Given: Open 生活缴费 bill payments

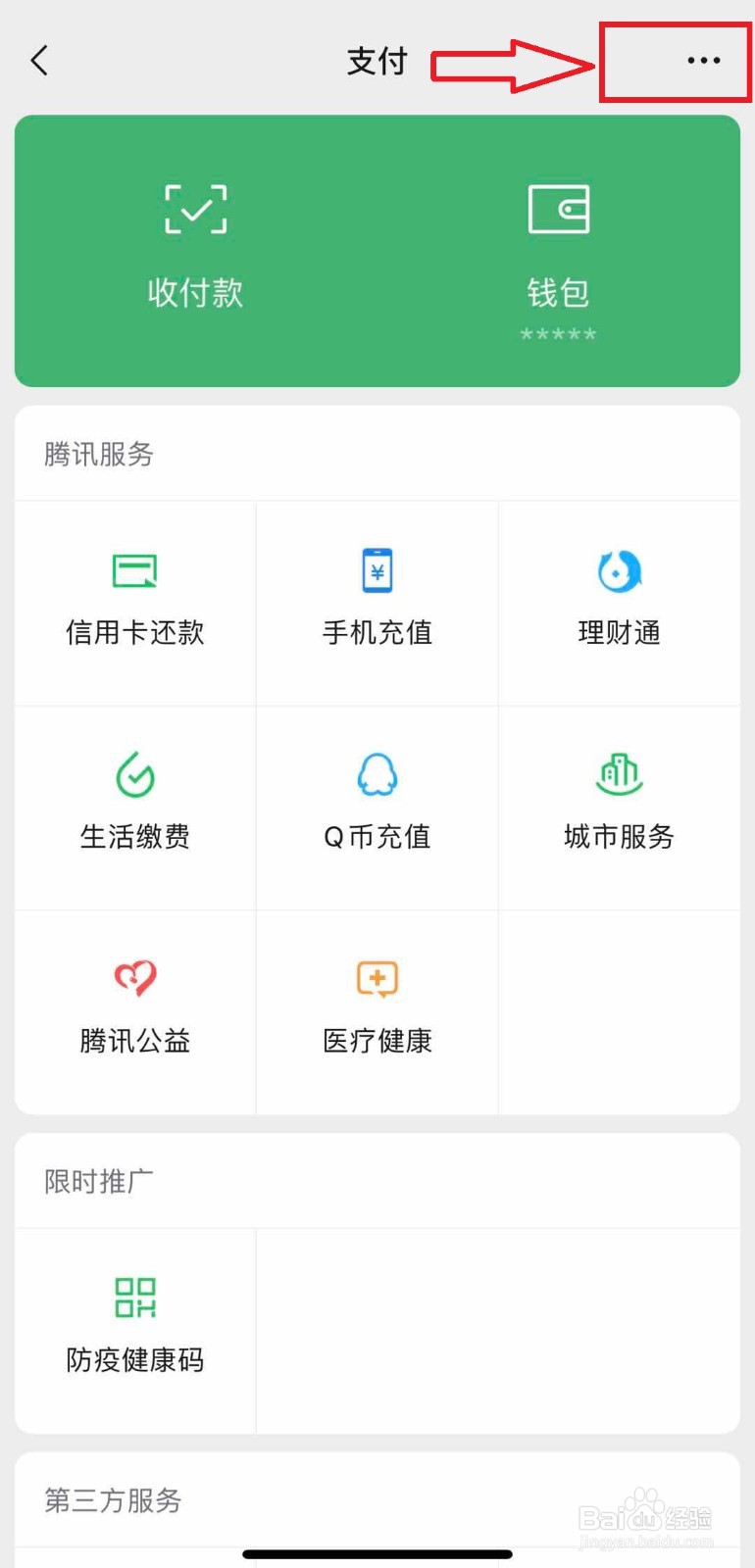Looking at the screenshot, I should click(135, 806).
